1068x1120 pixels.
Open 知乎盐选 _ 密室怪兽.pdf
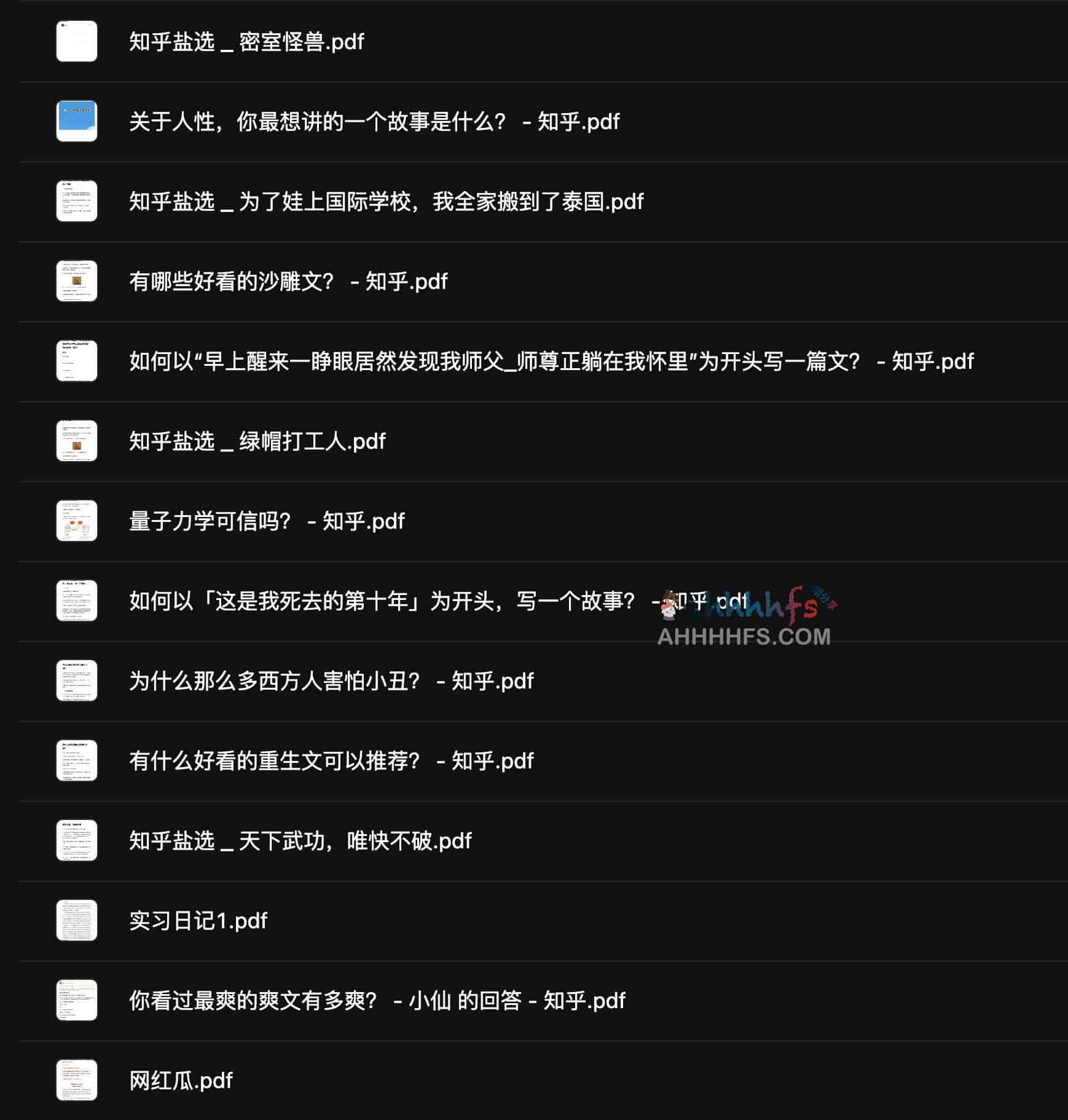pyautogui.click(x=246, y=42)
